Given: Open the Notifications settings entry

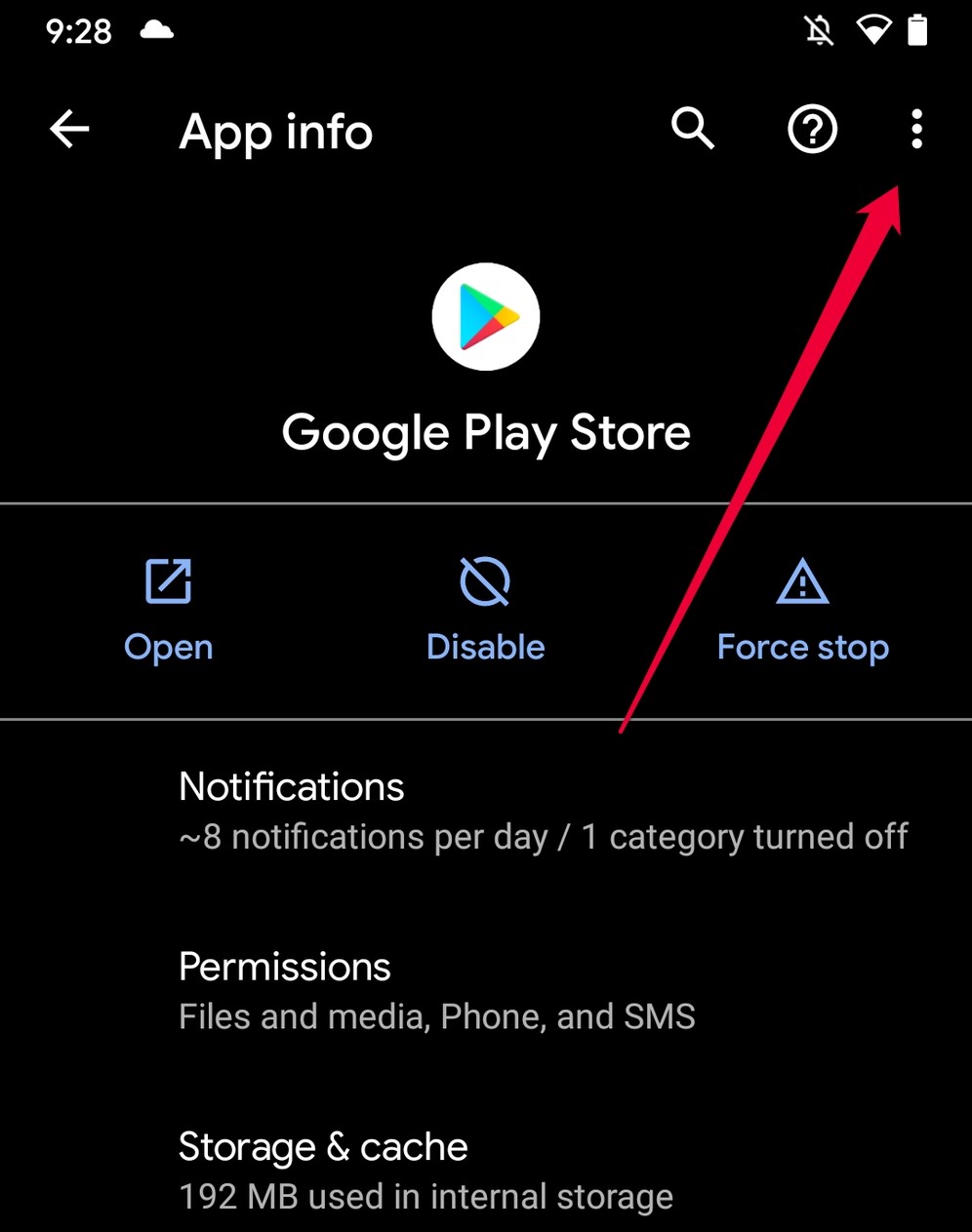Looking at the screenshot, I should 291,786.
